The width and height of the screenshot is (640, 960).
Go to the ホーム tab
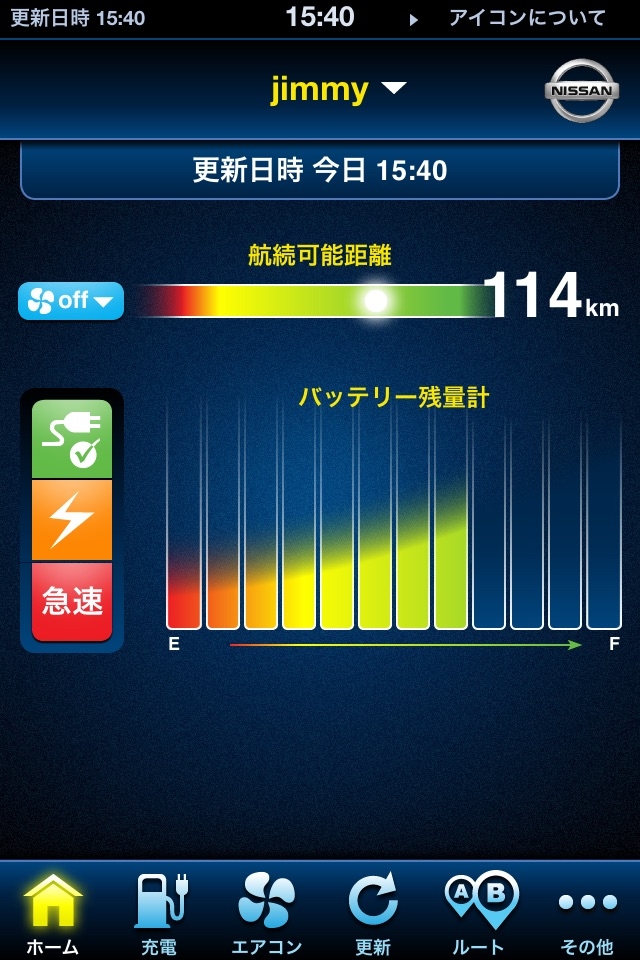pyautogui.click(x=53, y=912)
